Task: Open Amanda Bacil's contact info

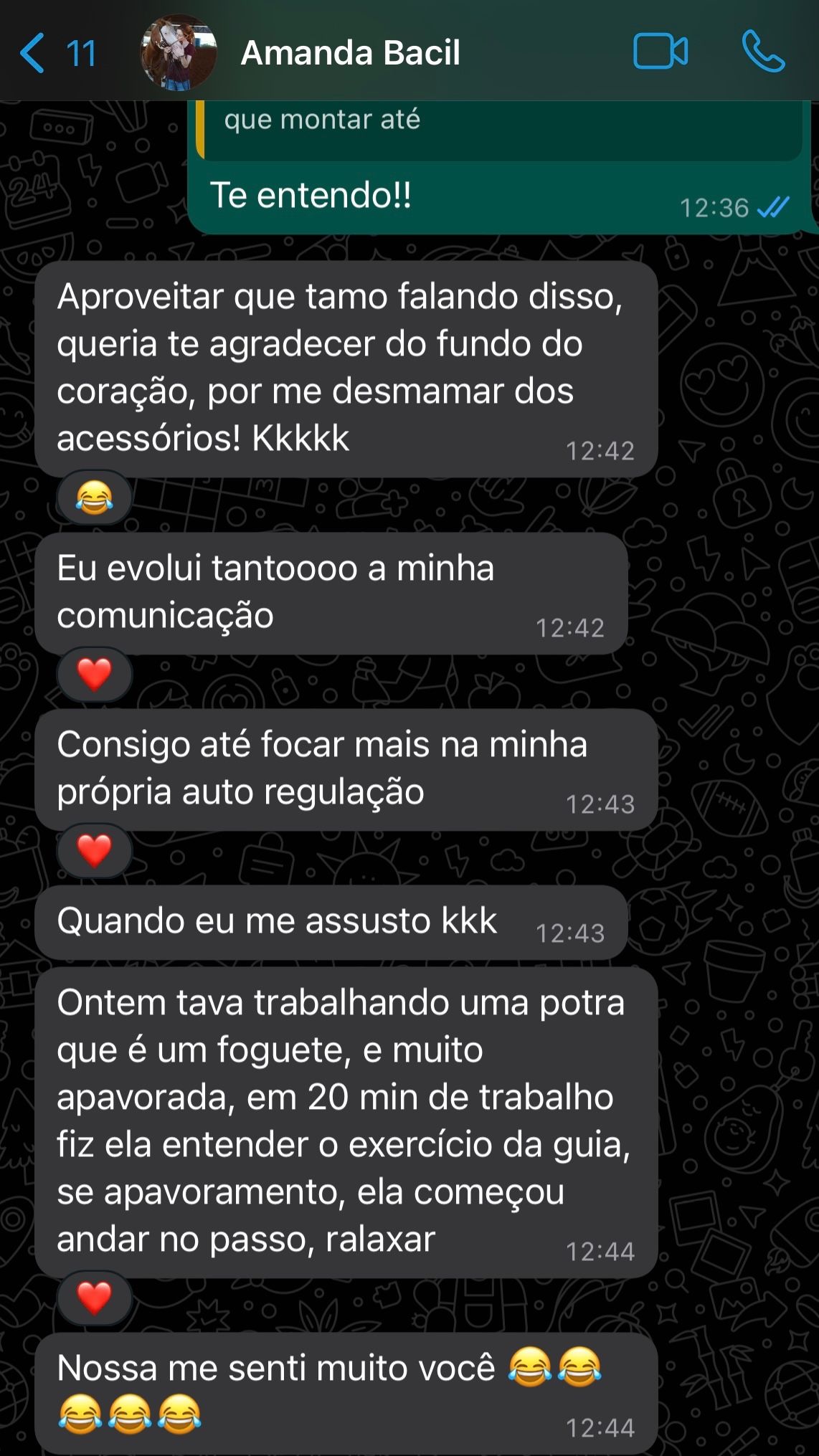Action: click(x=350, y=52)
